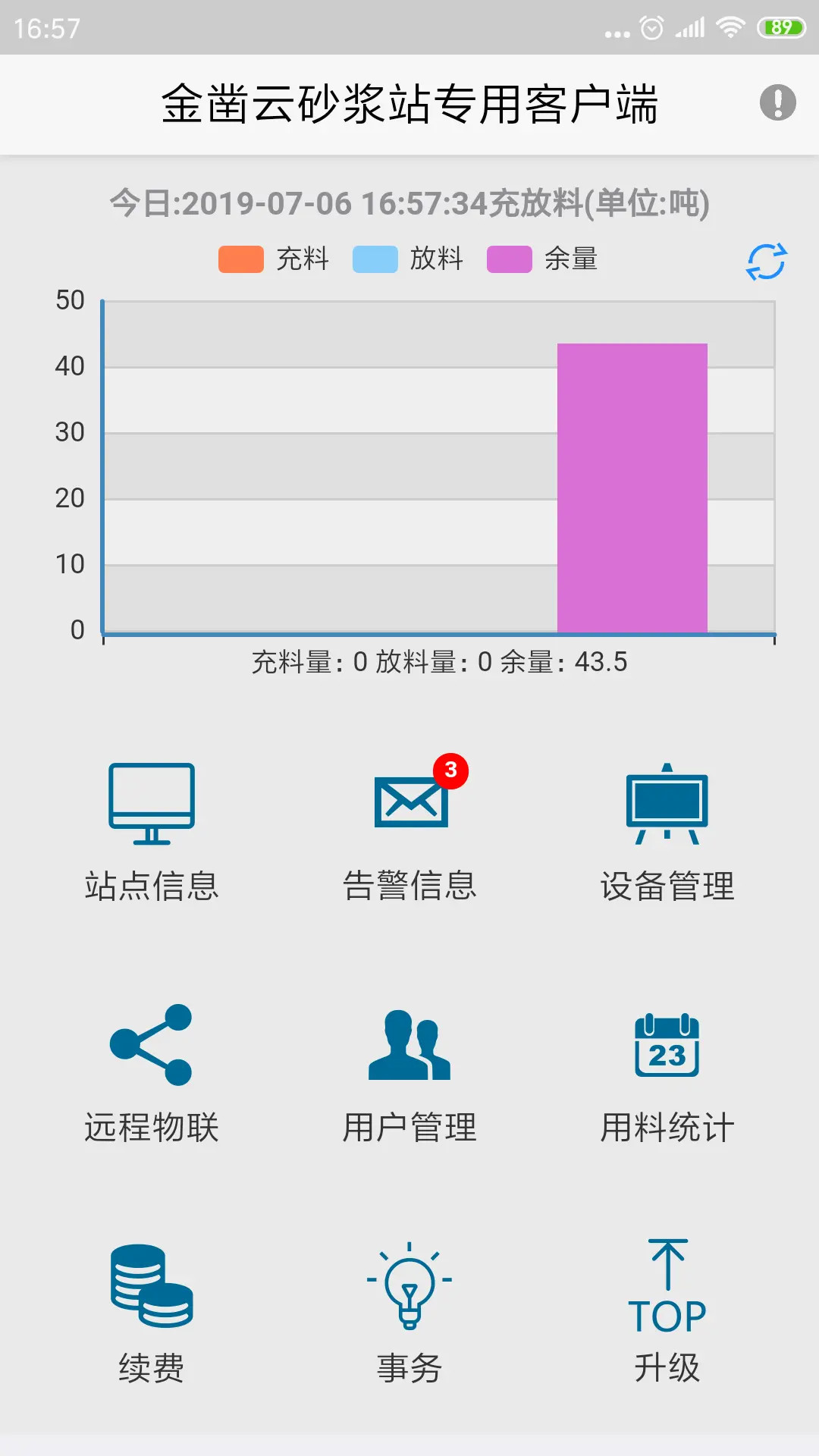Tap the date heading showing 2019-07-06 data

[409, 203]
